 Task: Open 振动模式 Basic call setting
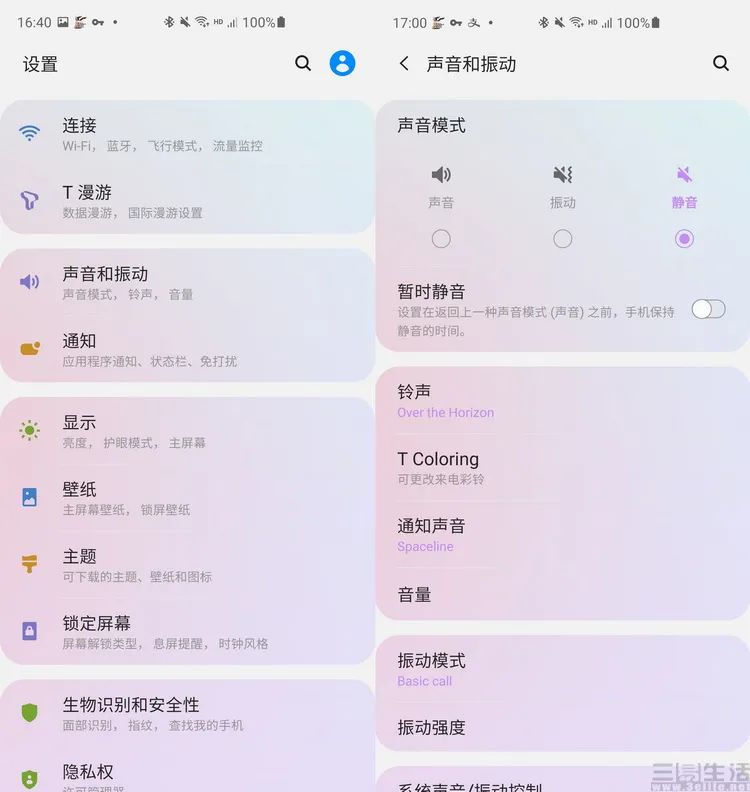pos(563,669)
